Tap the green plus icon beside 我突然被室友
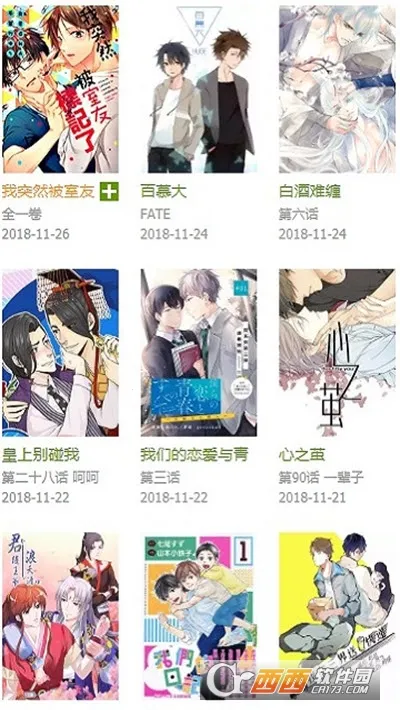Image resolution: width=400 pixels, height=710 pixels. point(109,192)
